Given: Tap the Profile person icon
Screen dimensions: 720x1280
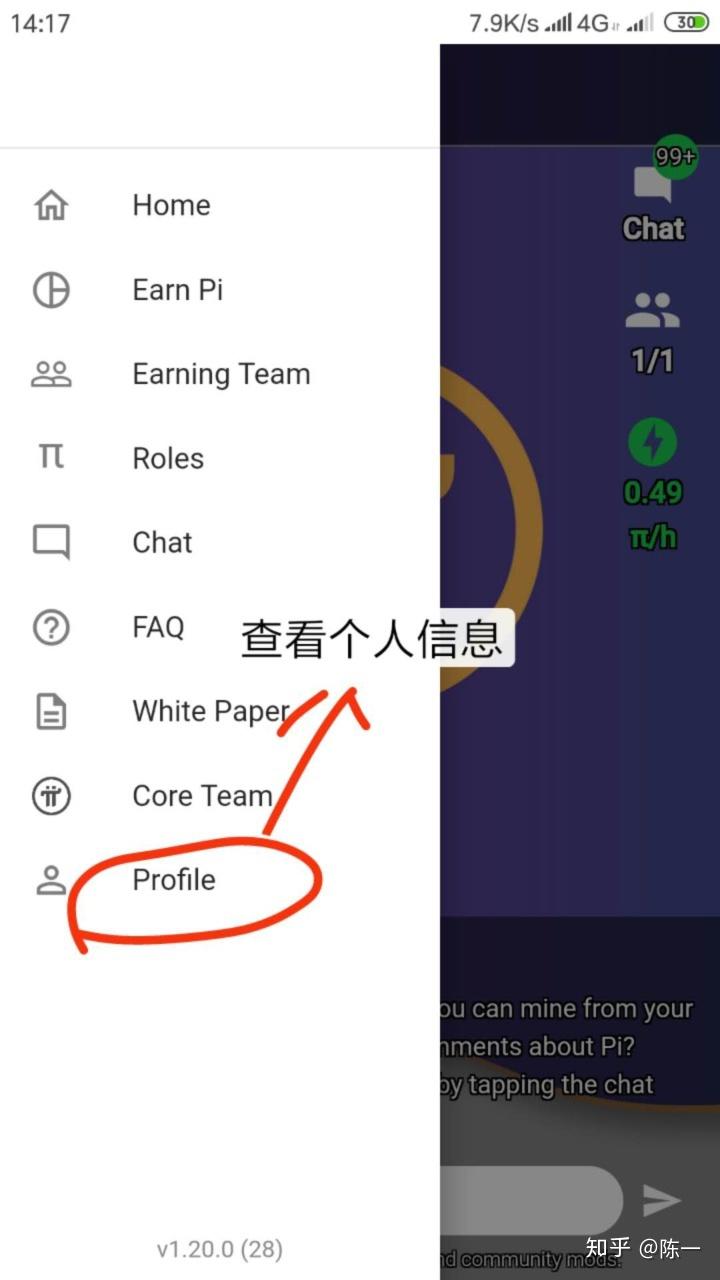Looking at the screenshot, I should 50,880.
